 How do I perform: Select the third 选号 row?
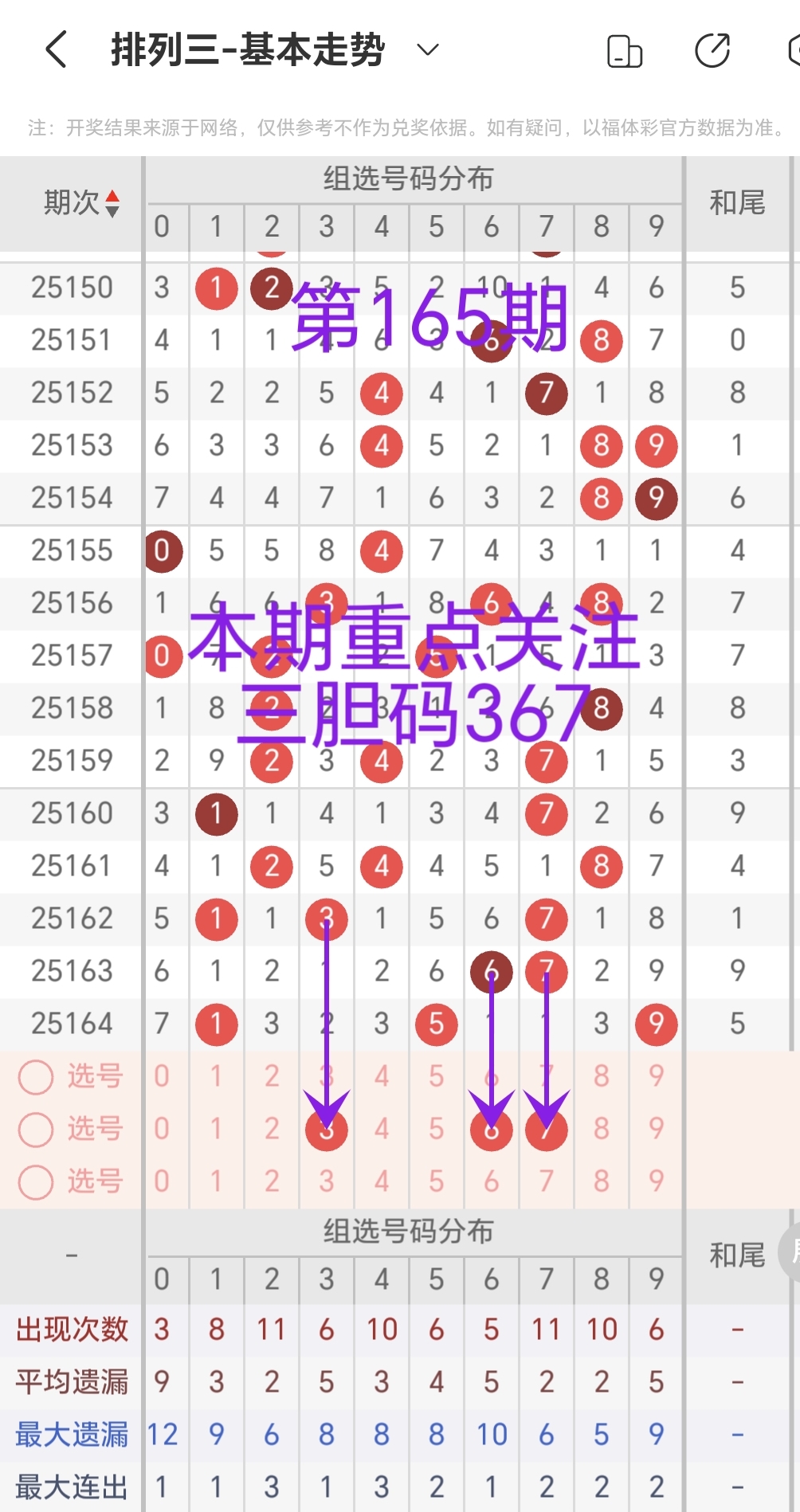point(36,1182)
